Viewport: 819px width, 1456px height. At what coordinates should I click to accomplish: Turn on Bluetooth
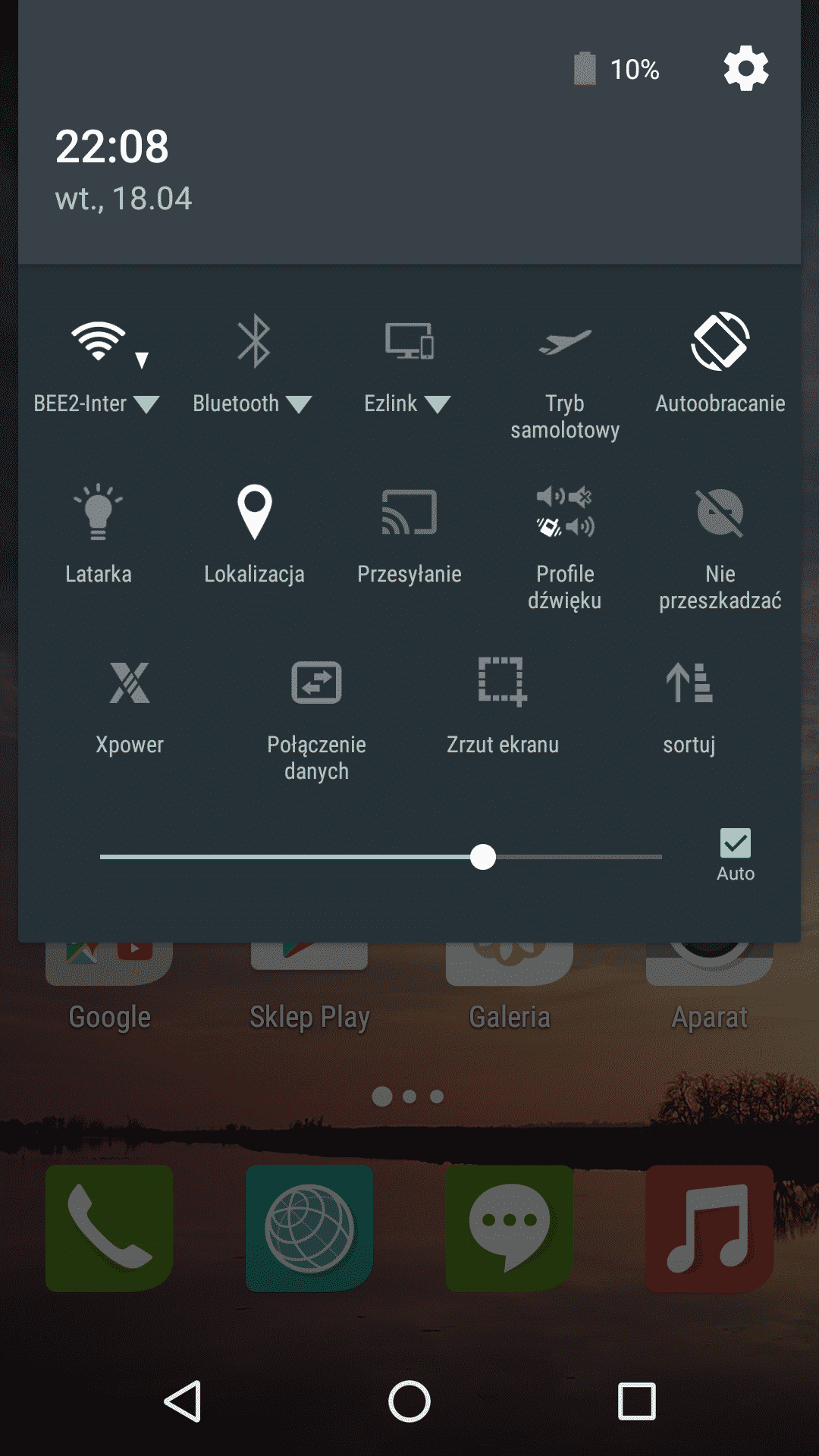pos(254,343)
